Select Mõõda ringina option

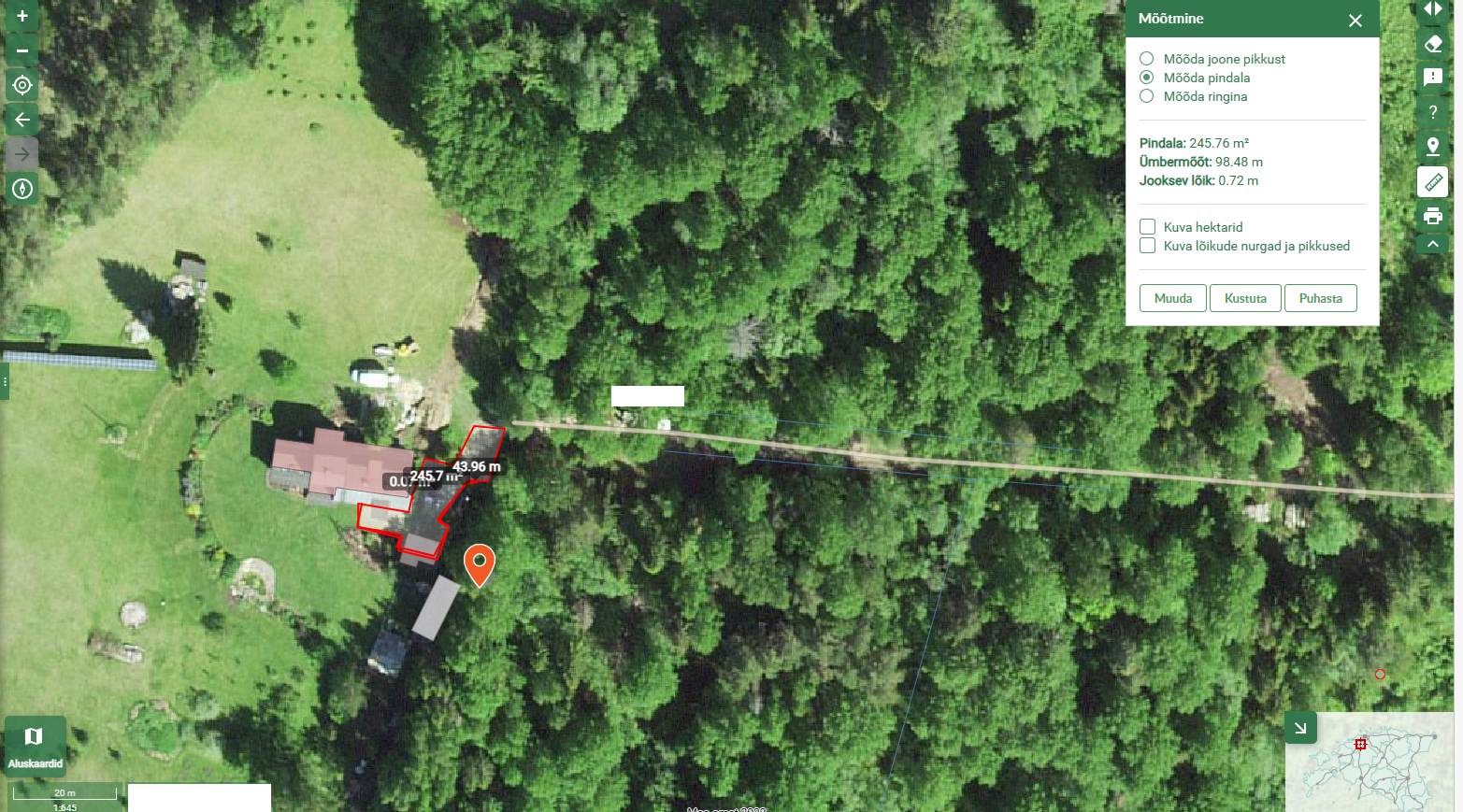1147,96
